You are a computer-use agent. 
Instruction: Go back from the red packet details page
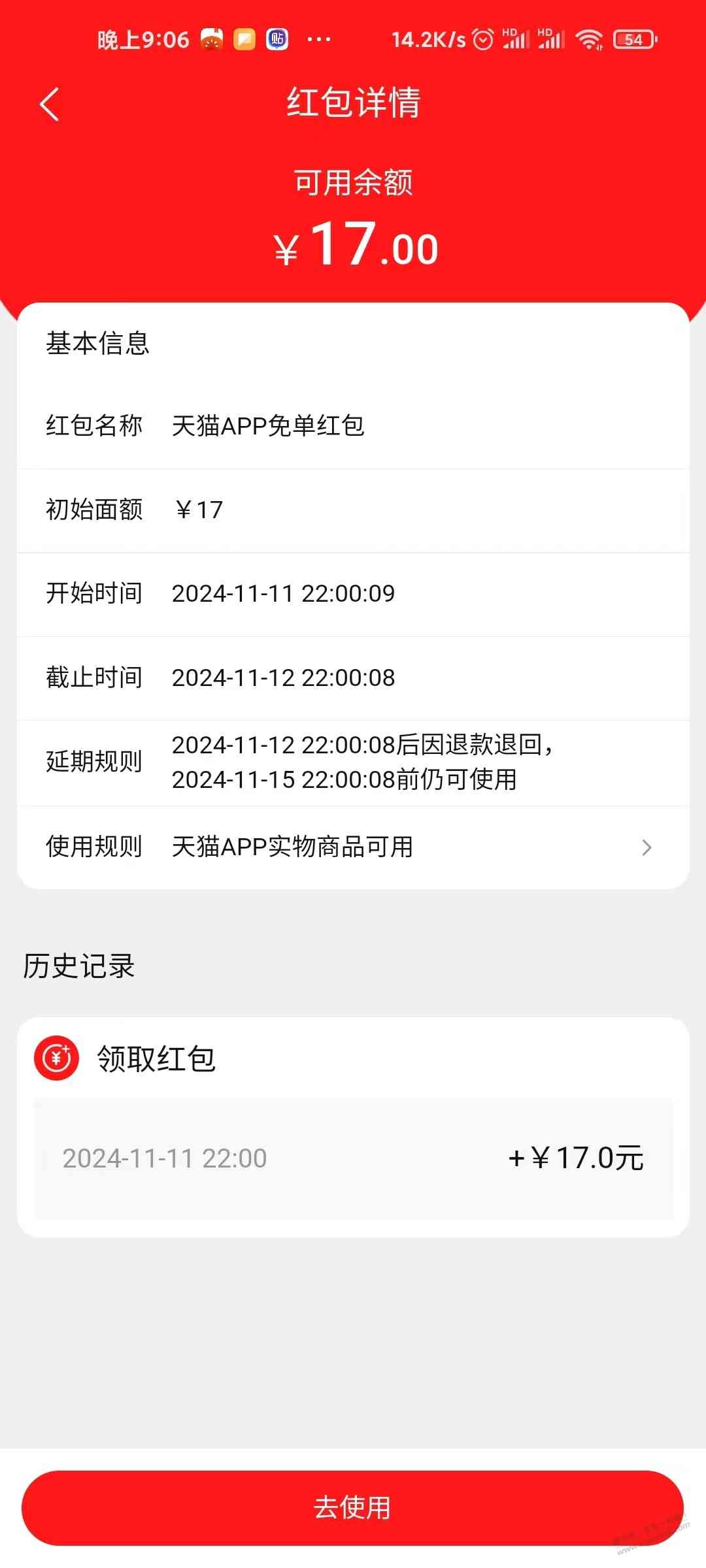click(50, 105)
